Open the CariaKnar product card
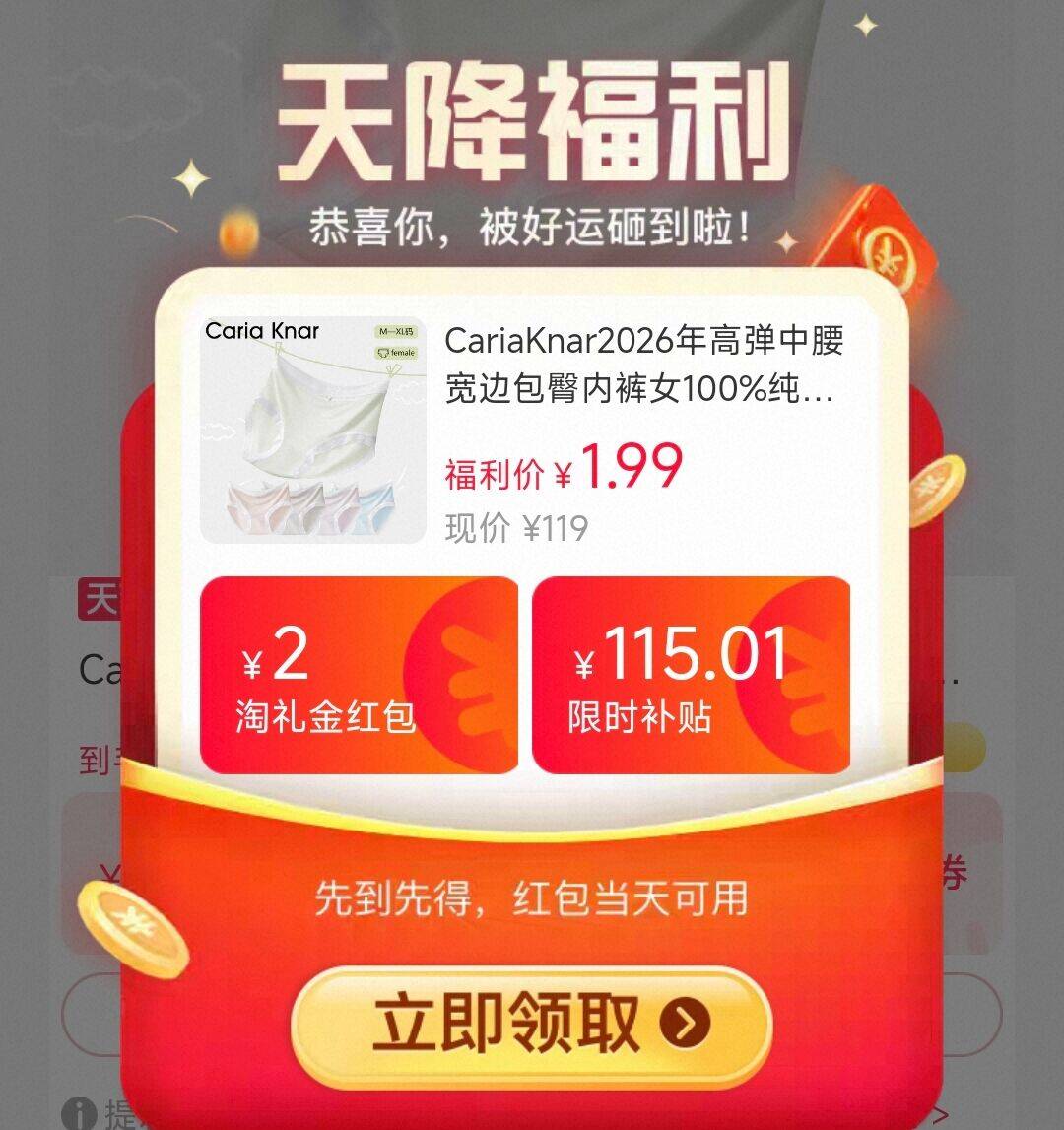 [x=525, y=430]
